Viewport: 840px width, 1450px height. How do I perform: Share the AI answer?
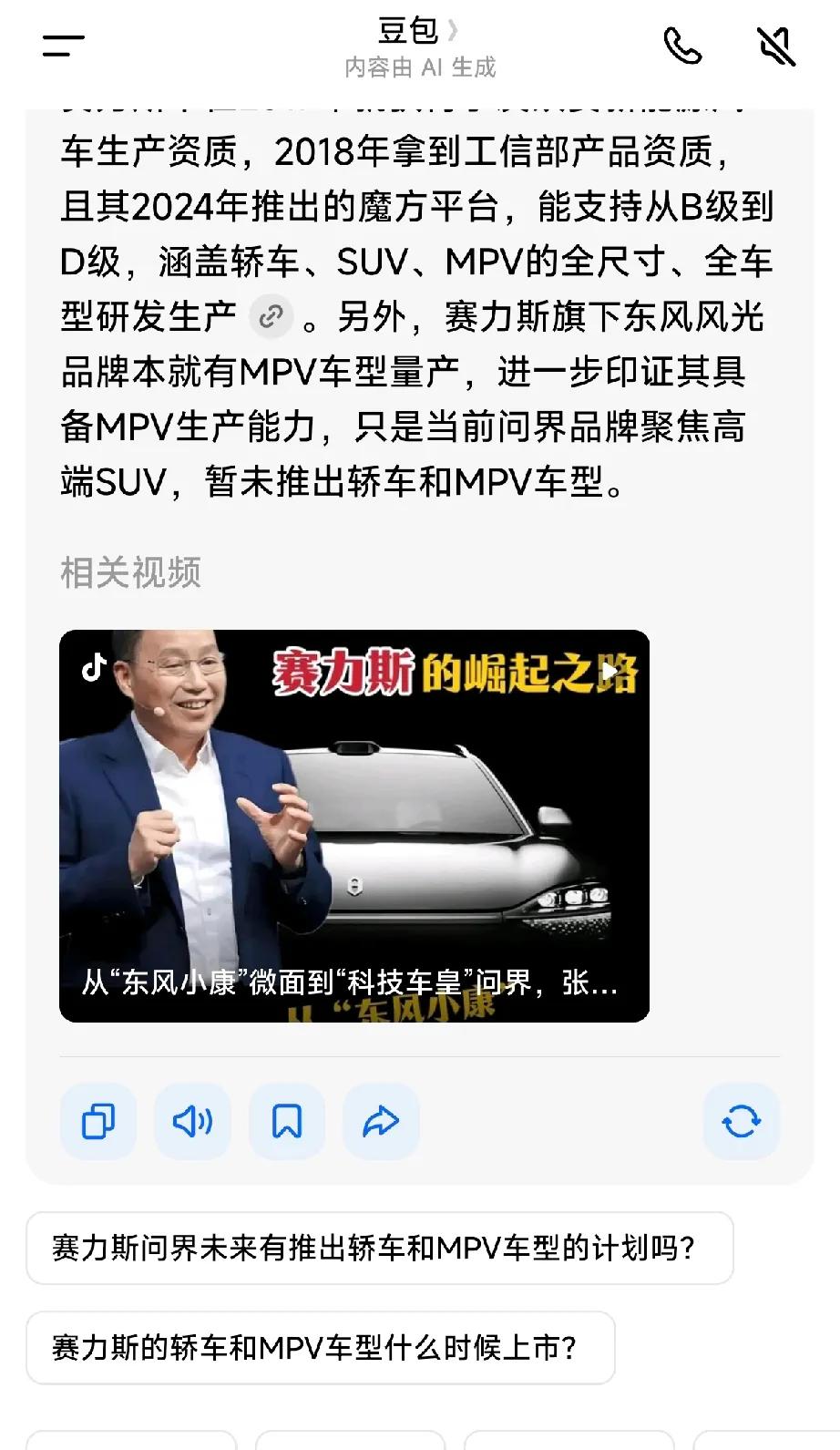point(381,1121)
